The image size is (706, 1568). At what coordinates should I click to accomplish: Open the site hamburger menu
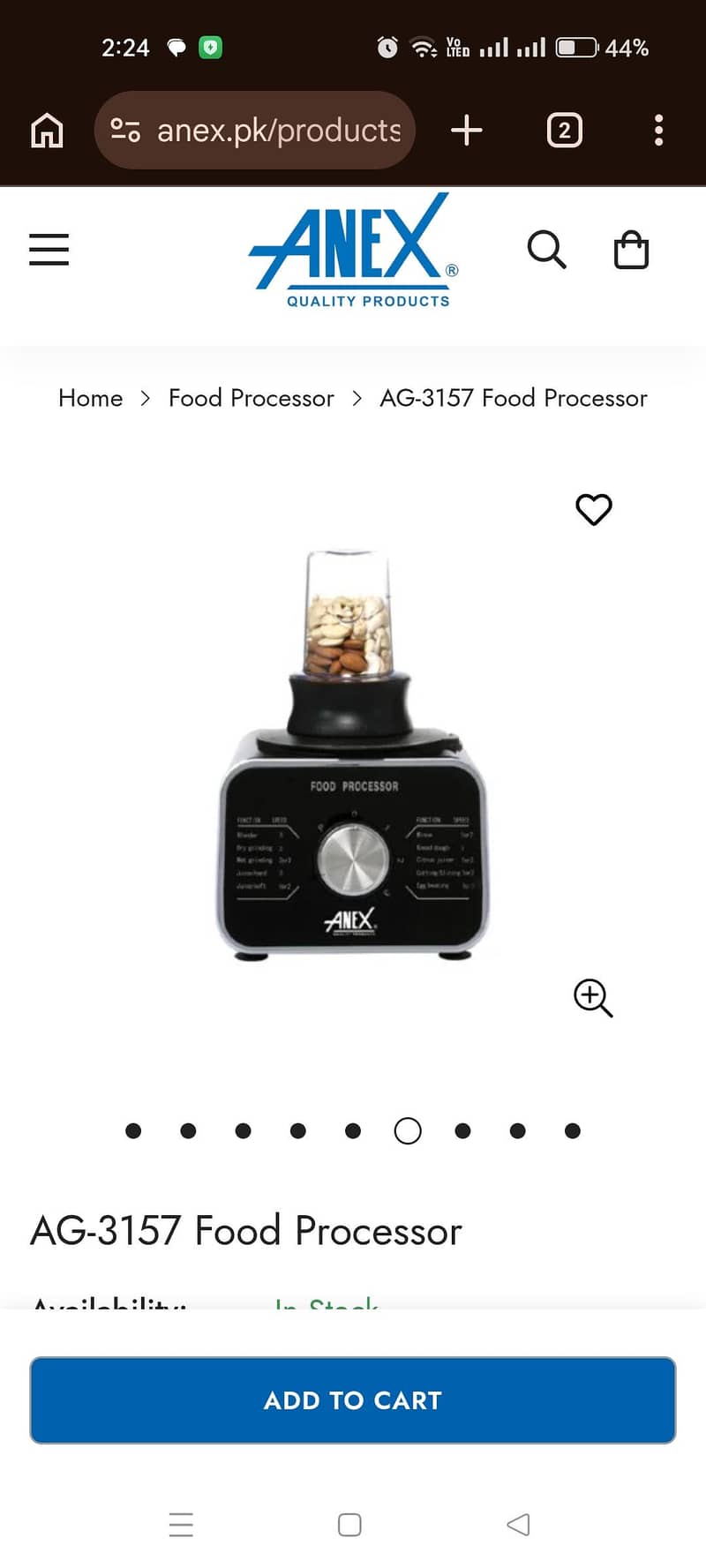point(49,250)
